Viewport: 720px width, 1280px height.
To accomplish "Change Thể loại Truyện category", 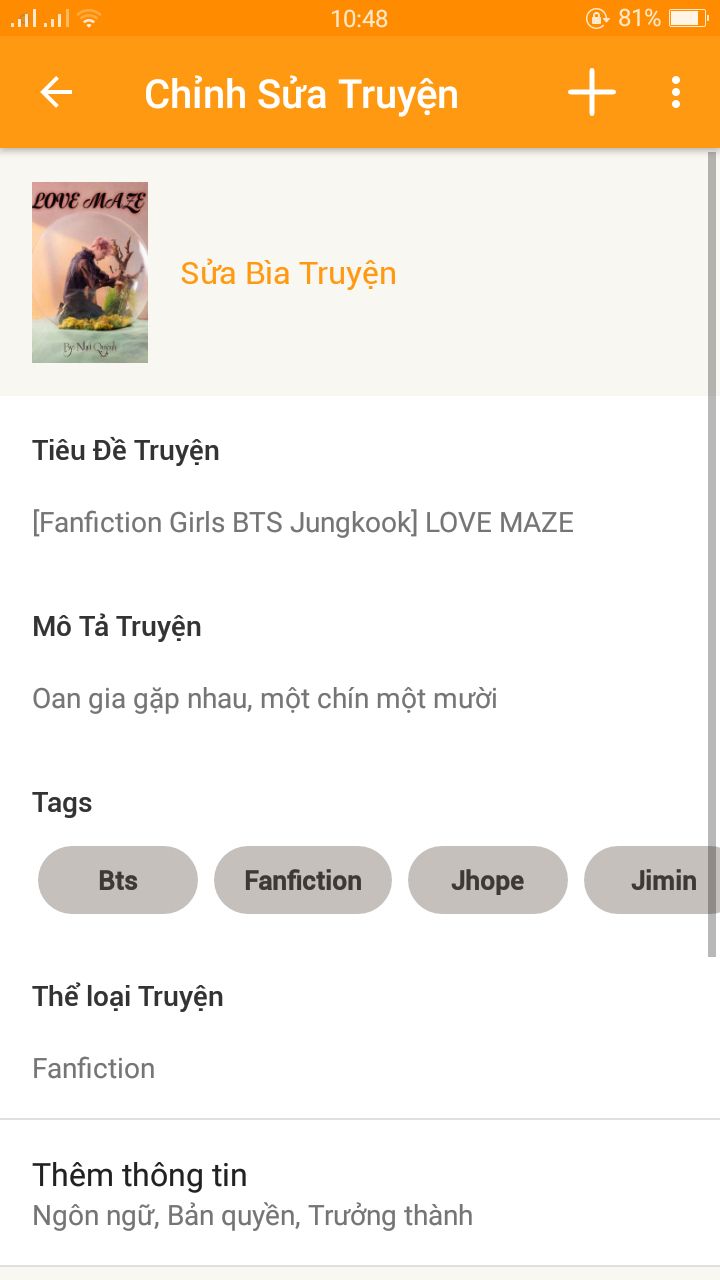I will point(94,1068).
